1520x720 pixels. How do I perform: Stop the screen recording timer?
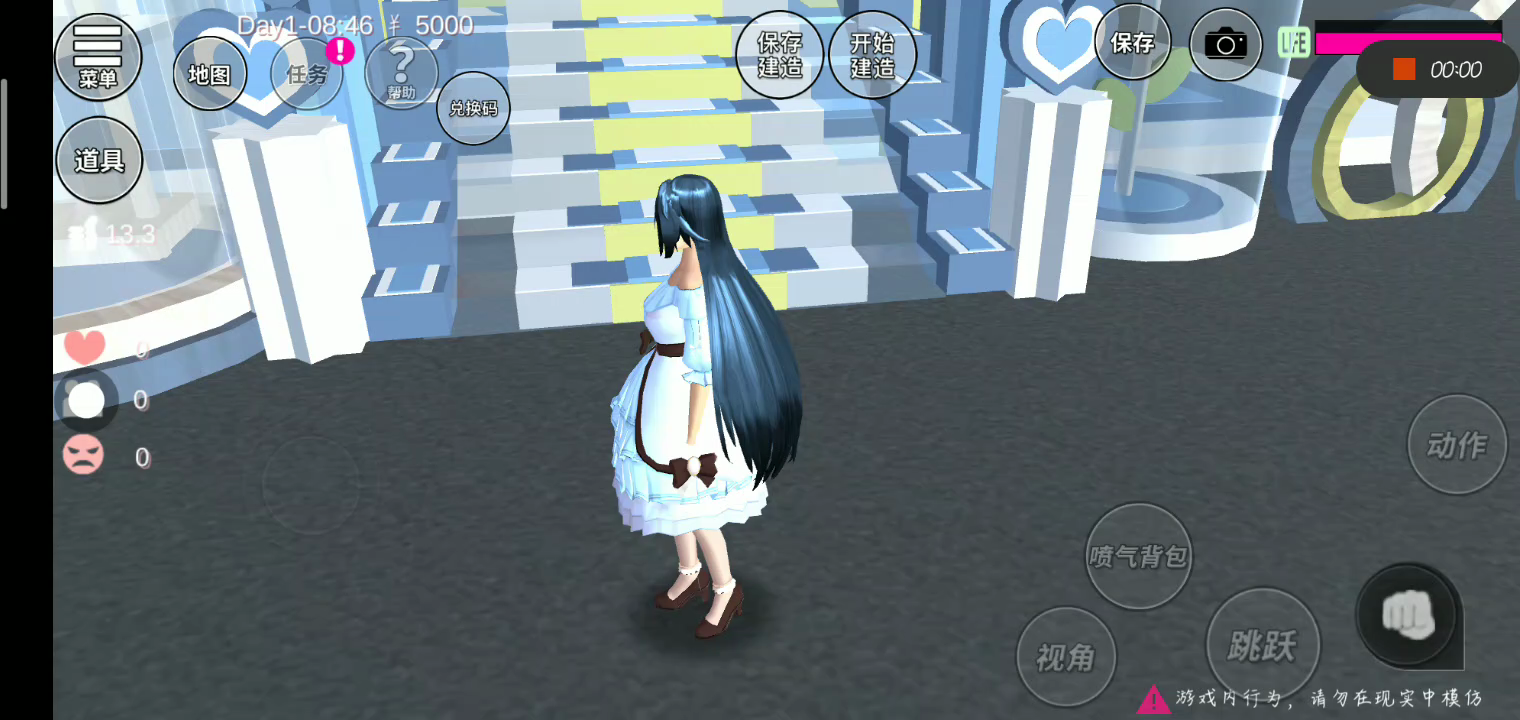pos(1405,69)
